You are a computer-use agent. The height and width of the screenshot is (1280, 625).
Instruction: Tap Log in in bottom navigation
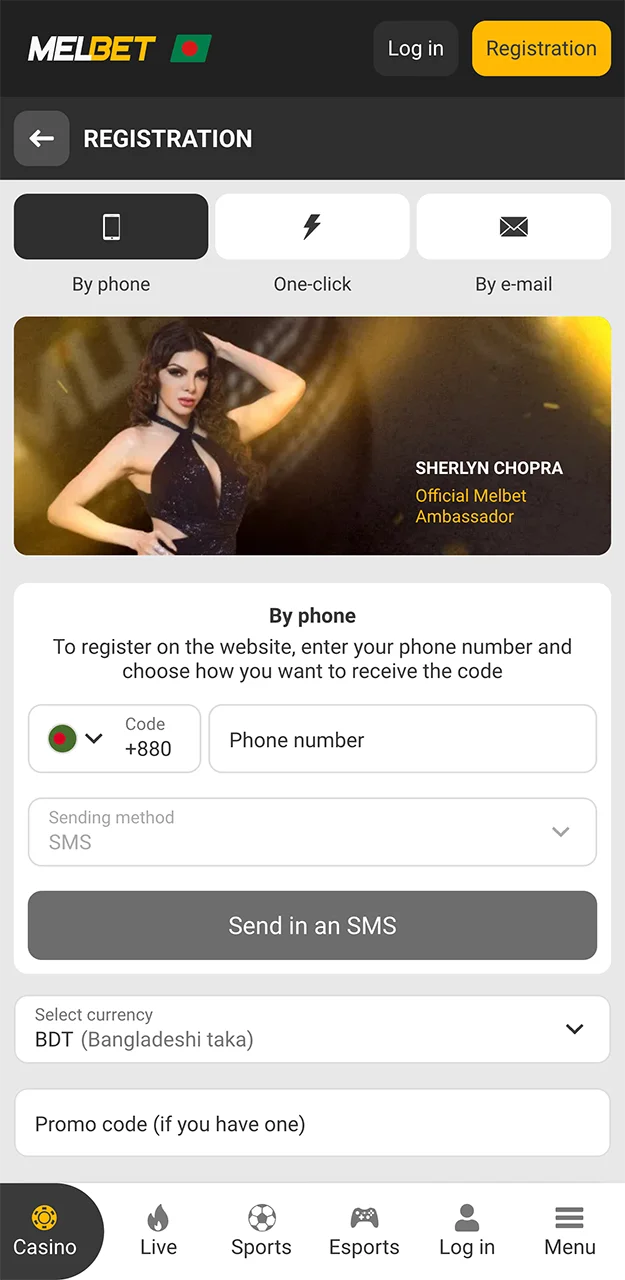pyautogui.click(x=467, y=1231)
